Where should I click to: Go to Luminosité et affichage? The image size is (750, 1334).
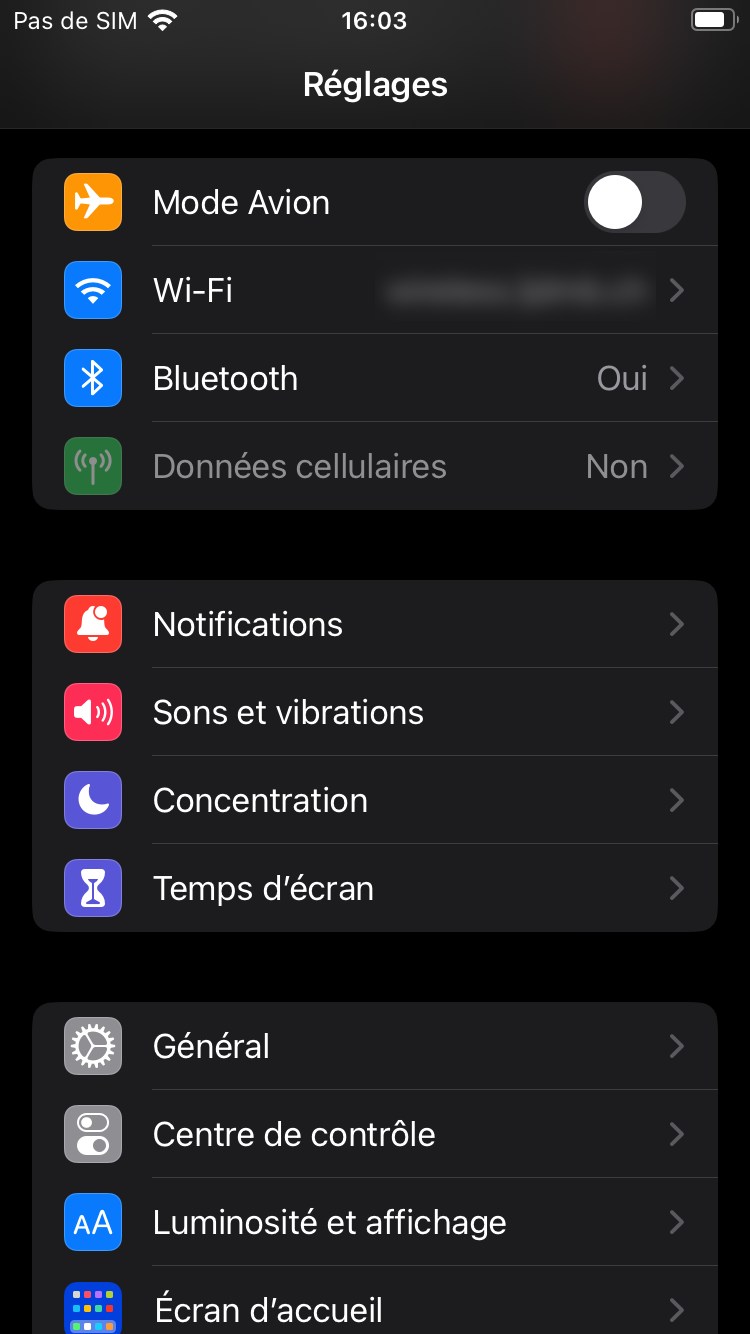(x=375, y=1222)
